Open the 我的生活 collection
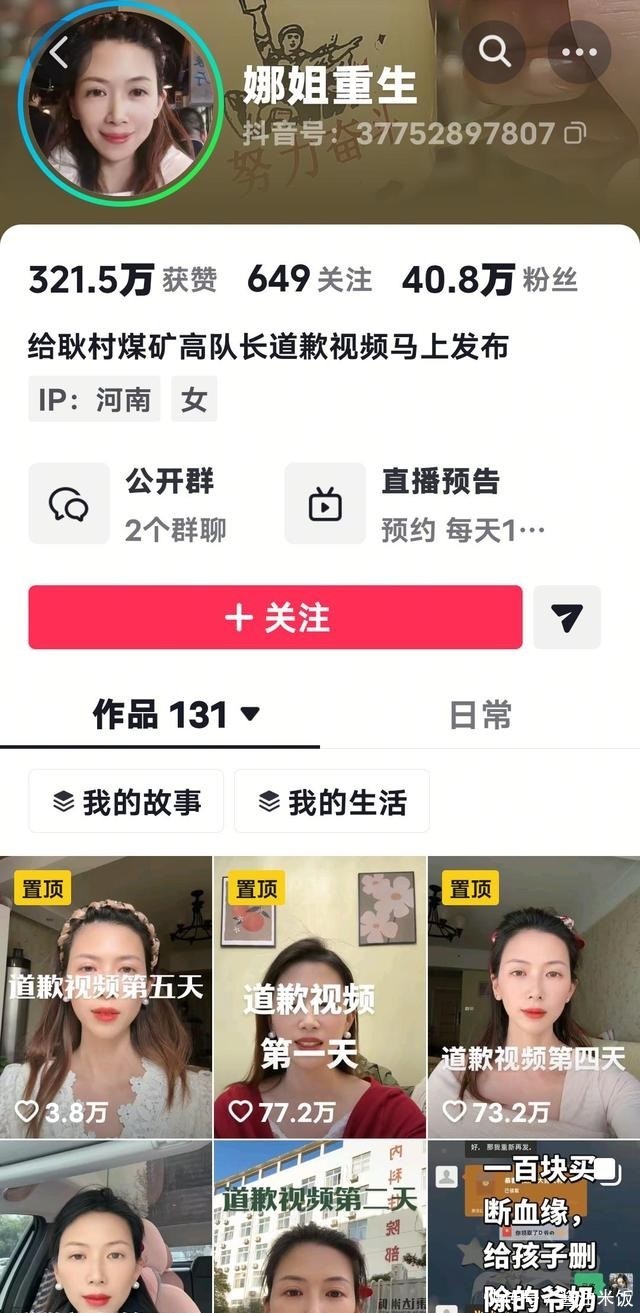The image size is (640, 1313). coord(332,801)
